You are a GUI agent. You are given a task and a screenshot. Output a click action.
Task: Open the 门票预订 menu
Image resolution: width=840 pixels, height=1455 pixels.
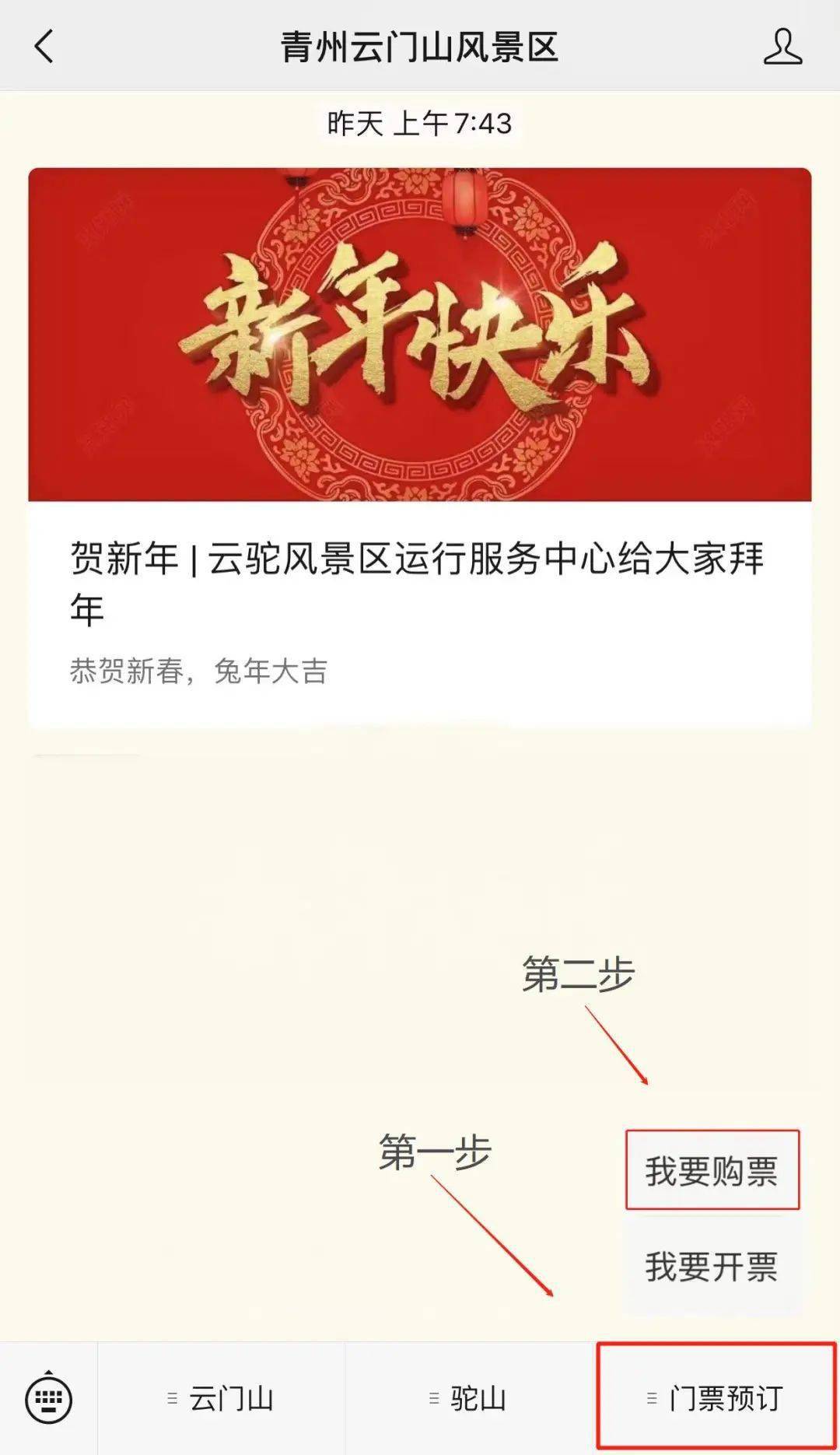coord(716,1399)
